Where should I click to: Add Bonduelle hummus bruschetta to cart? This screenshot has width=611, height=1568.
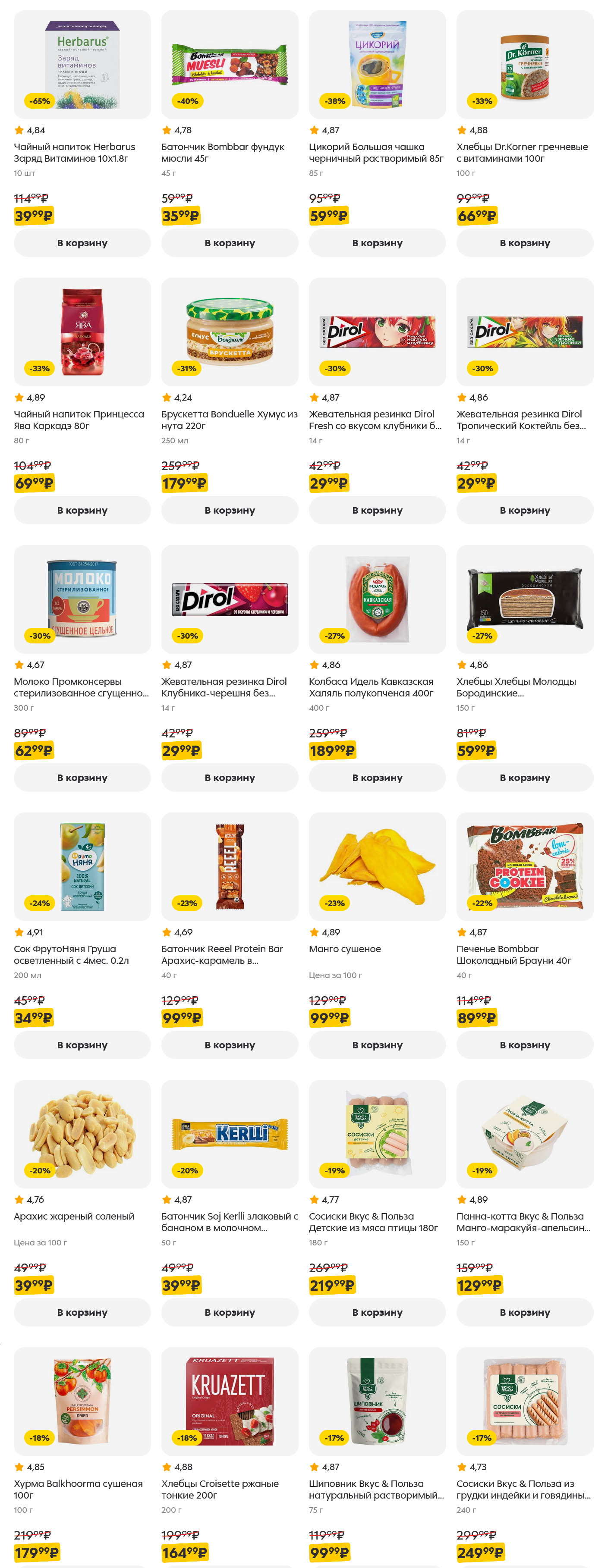[x=229, y=510]
